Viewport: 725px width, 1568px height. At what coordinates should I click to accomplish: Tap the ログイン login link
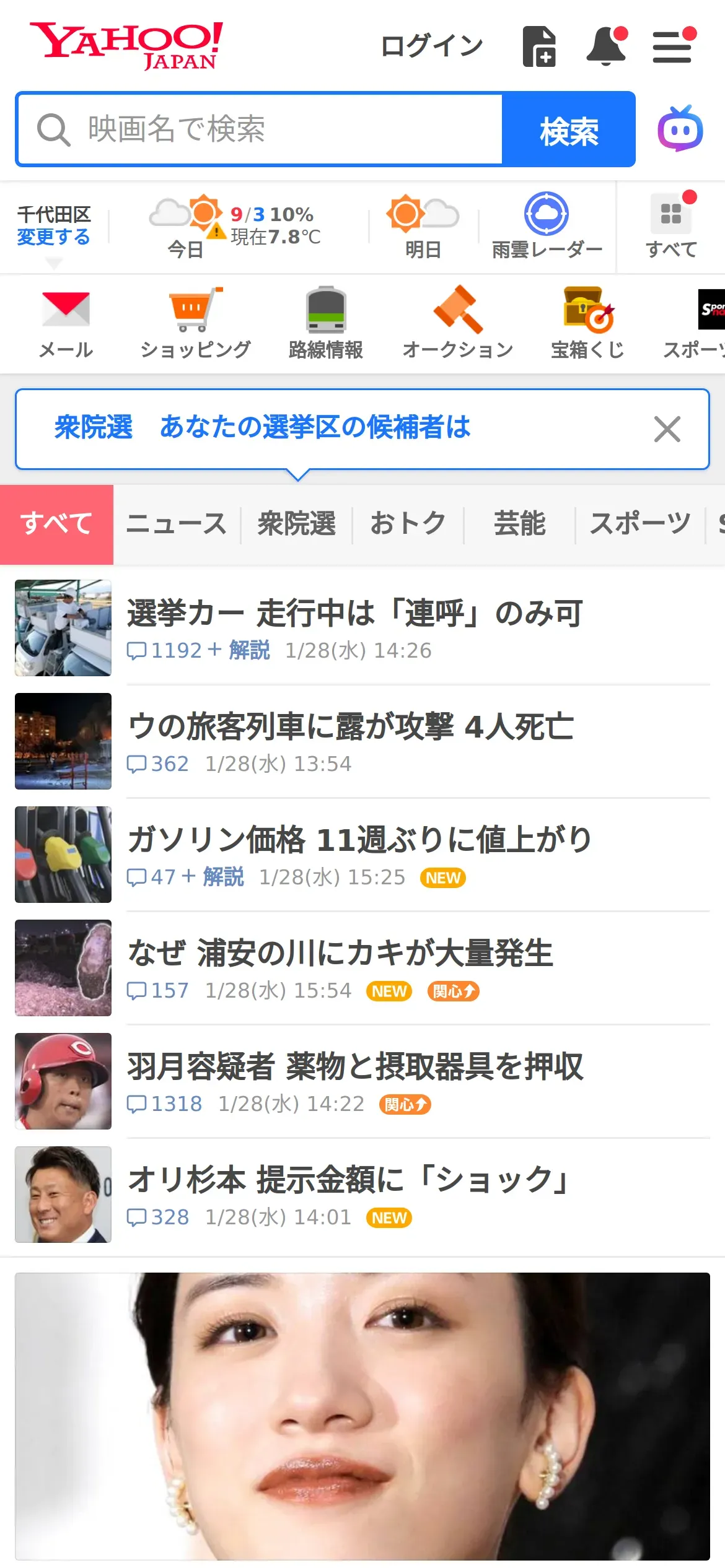point(431,46)
